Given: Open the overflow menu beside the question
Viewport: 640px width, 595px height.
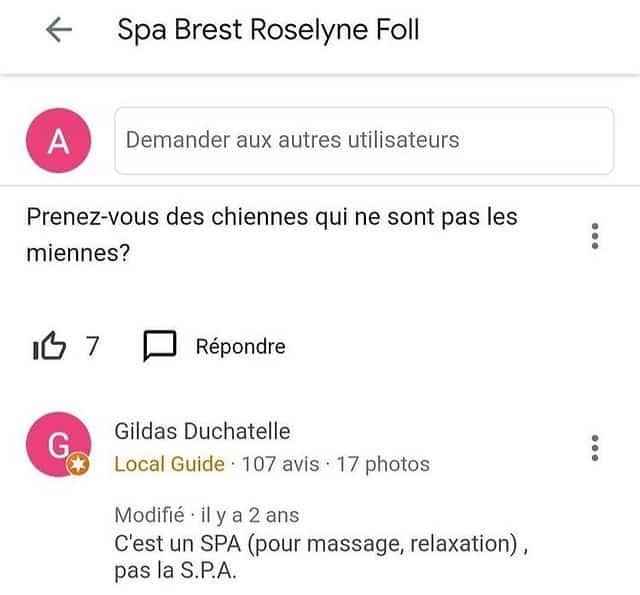Looking at the screenshot, I should pyautogui.click(x=595, y=236).
